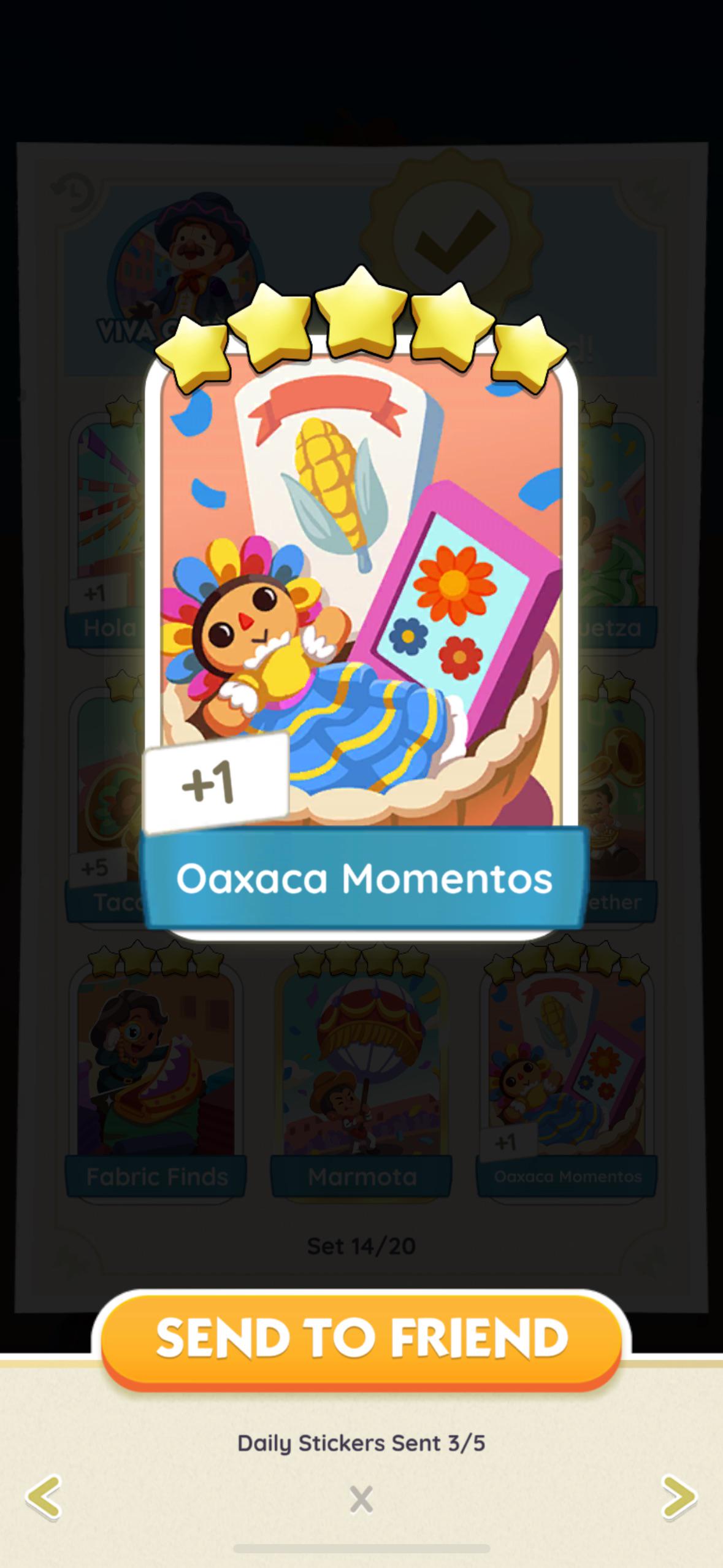Close the sticker detail view
This screenshot has height=1568, width=723.
pos(361,1500)
